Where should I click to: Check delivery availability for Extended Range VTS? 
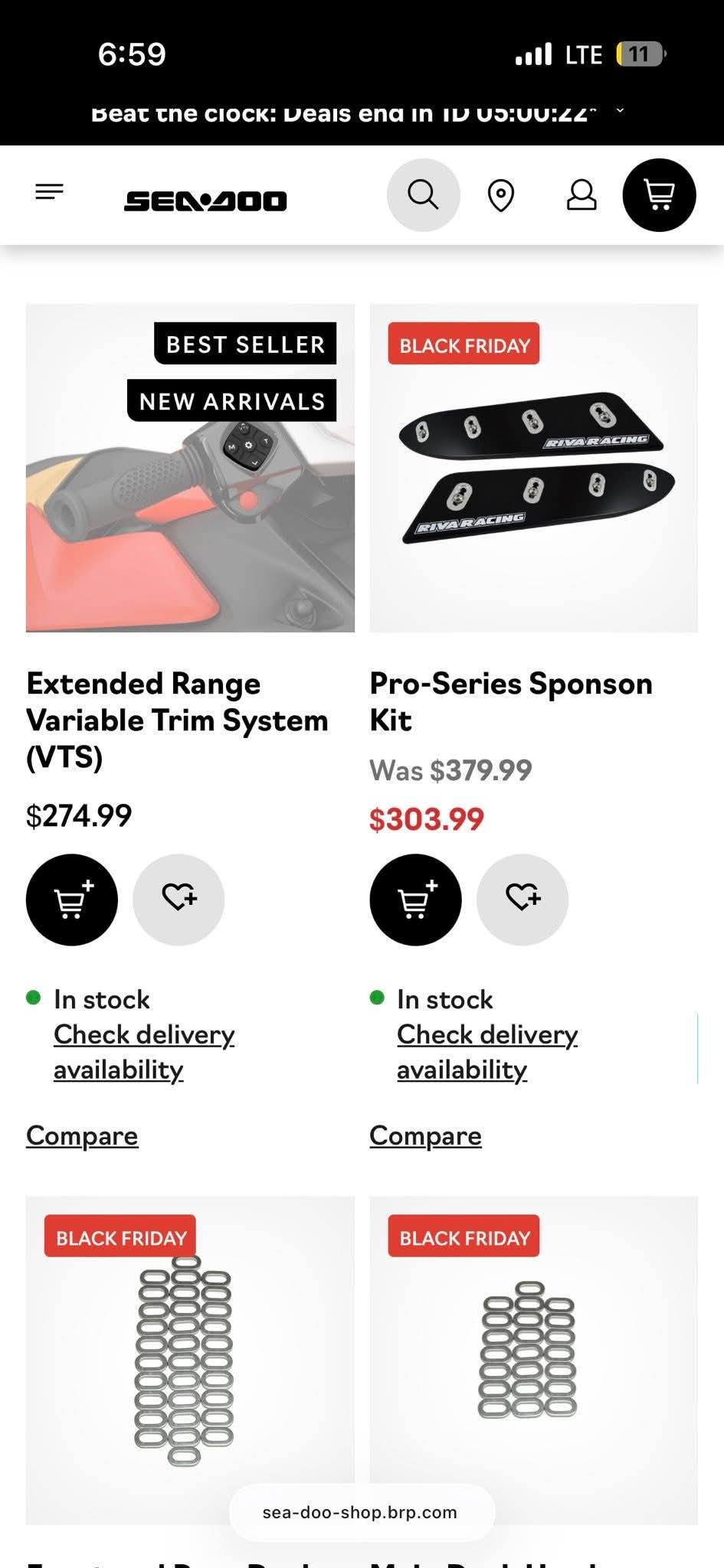[144, 1051]
